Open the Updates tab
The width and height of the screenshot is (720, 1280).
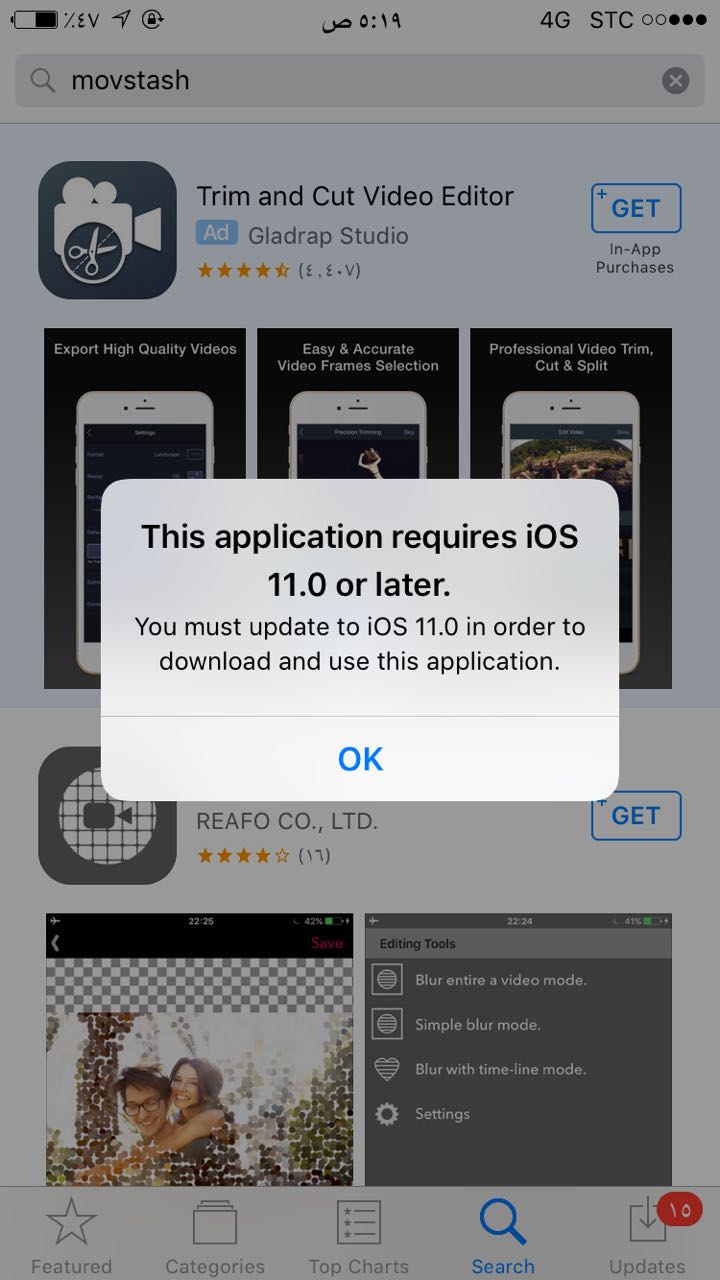pyautogui.click(x=647, y=1236)
